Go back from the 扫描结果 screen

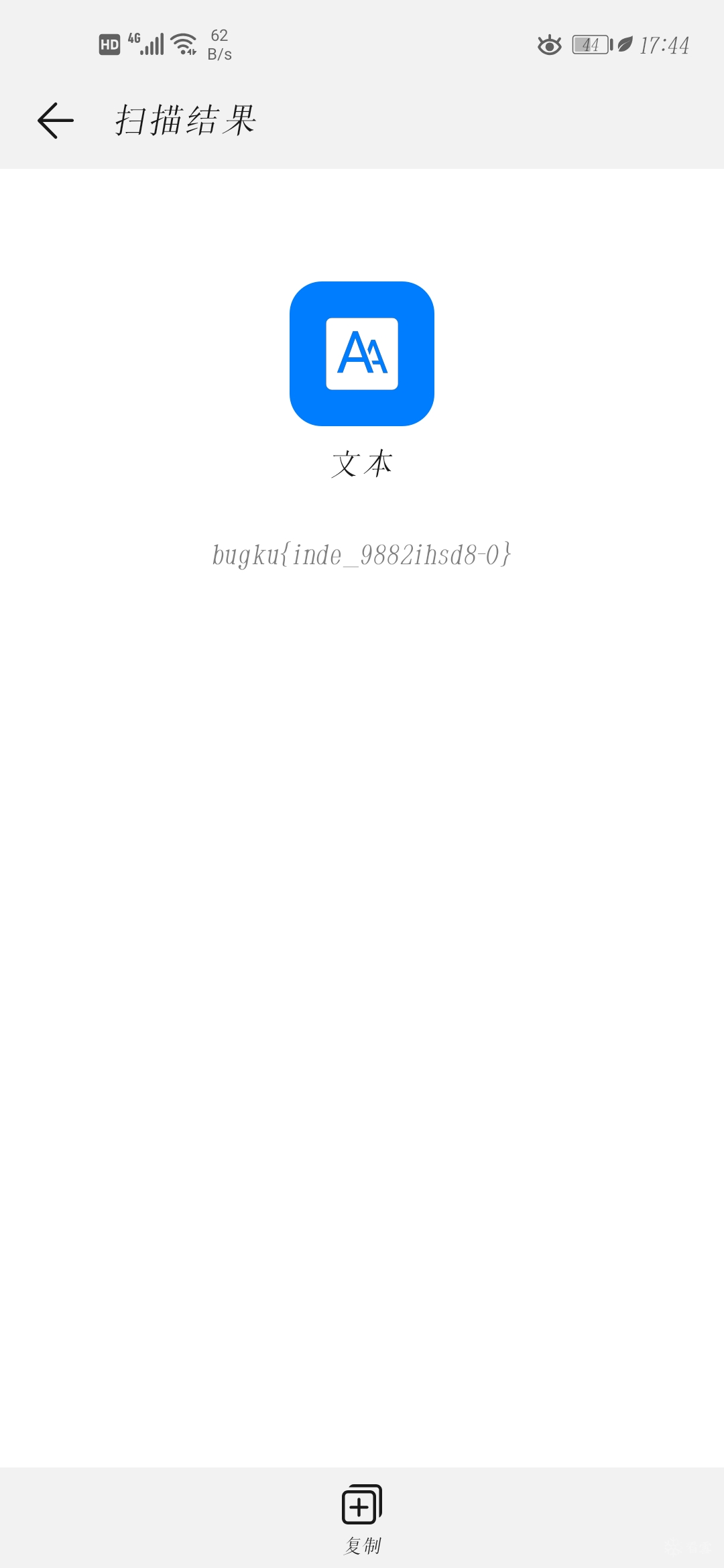(56, 121)
